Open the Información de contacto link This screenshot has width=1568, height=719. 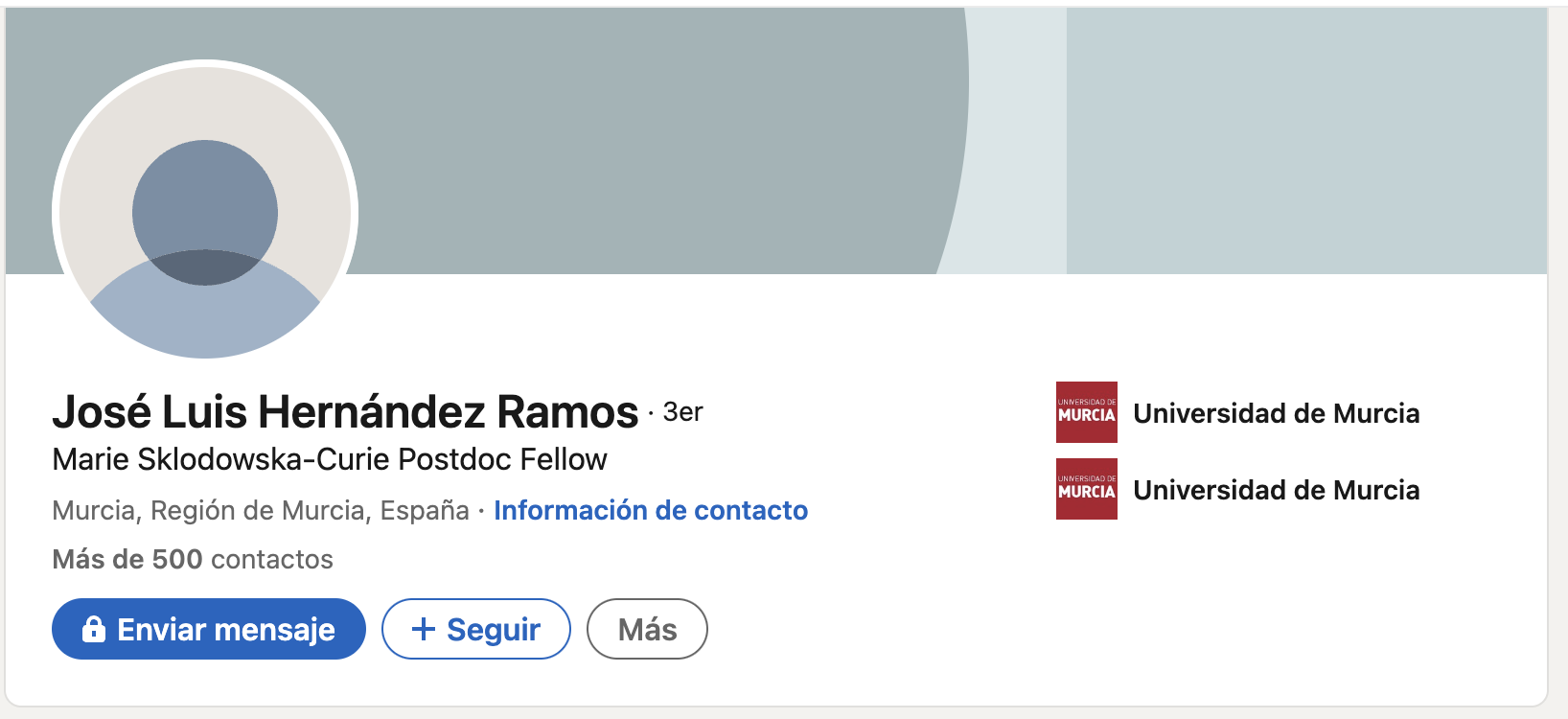(651, 510)
